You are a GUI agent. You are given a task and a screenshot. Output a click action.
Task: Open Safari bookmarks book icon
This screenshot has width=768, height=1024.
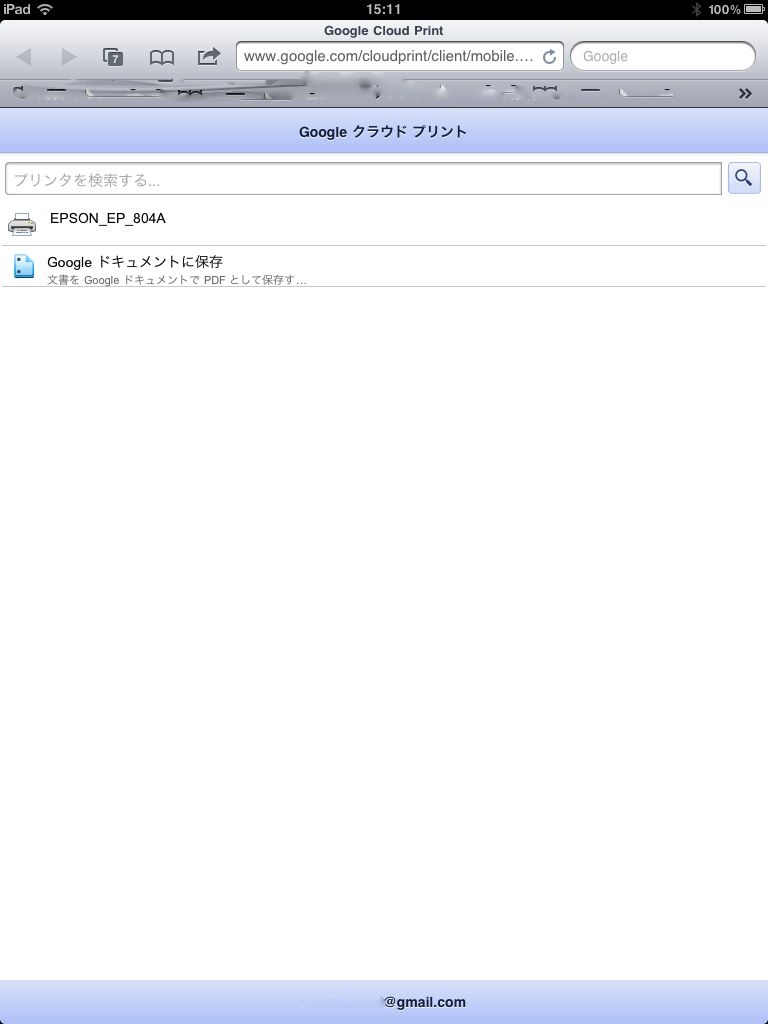(161, 57)
